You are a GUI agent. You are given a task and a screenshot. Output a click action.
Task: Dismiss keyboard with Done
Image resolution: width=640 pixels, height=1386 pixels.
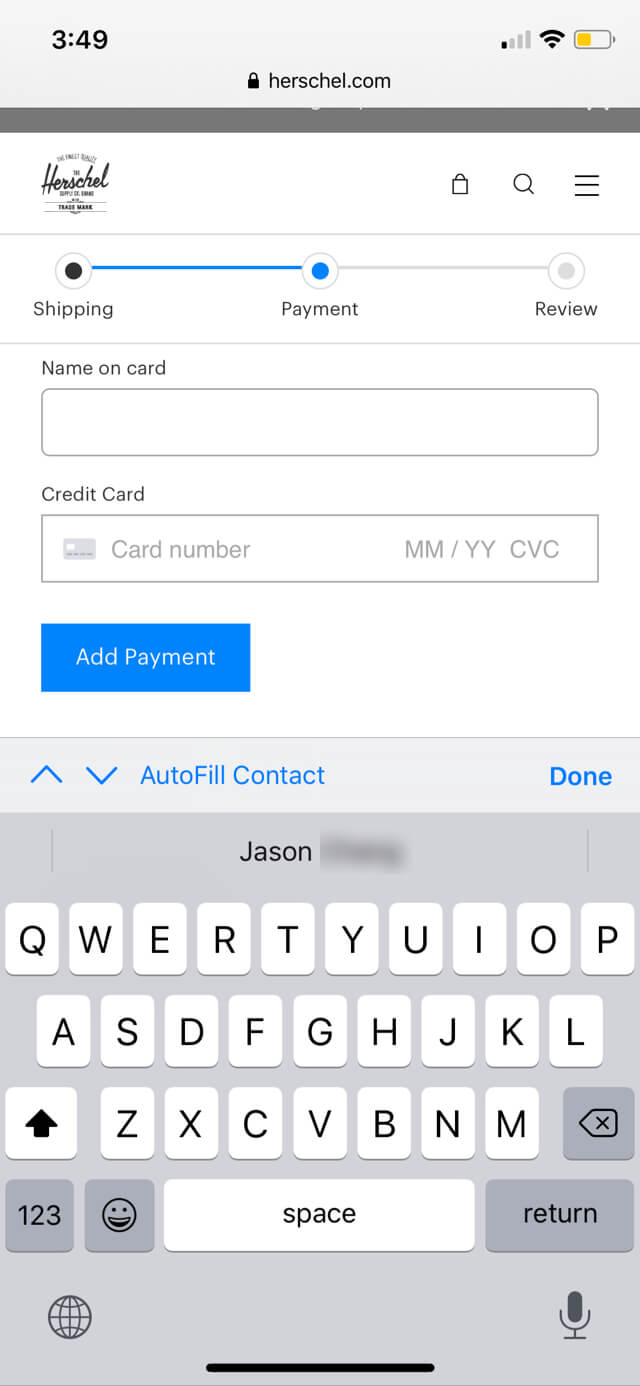(x=581, y=776)
